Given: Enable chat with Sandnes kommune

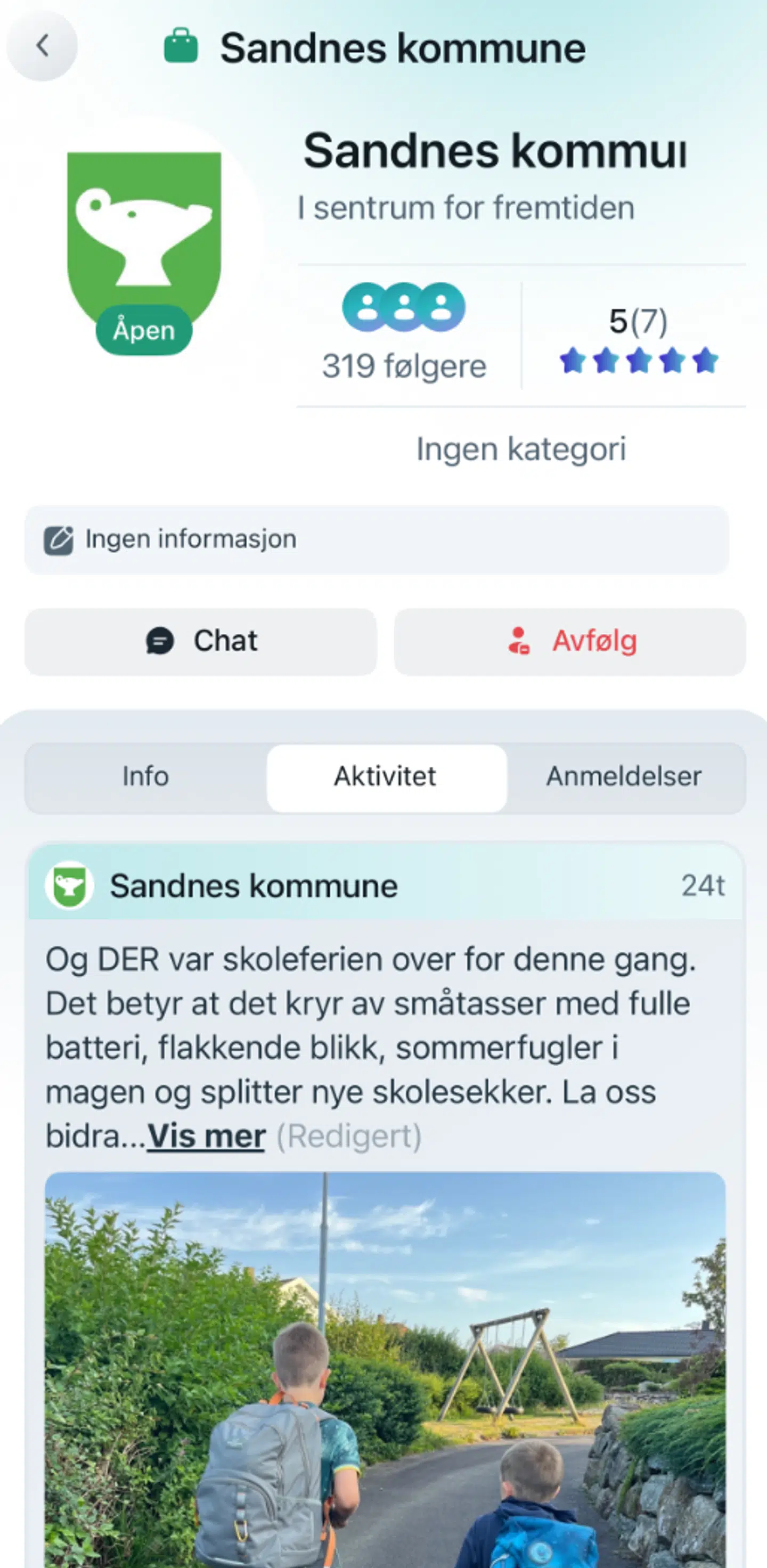Looking at the screenshot, I should tap(201, 641).
